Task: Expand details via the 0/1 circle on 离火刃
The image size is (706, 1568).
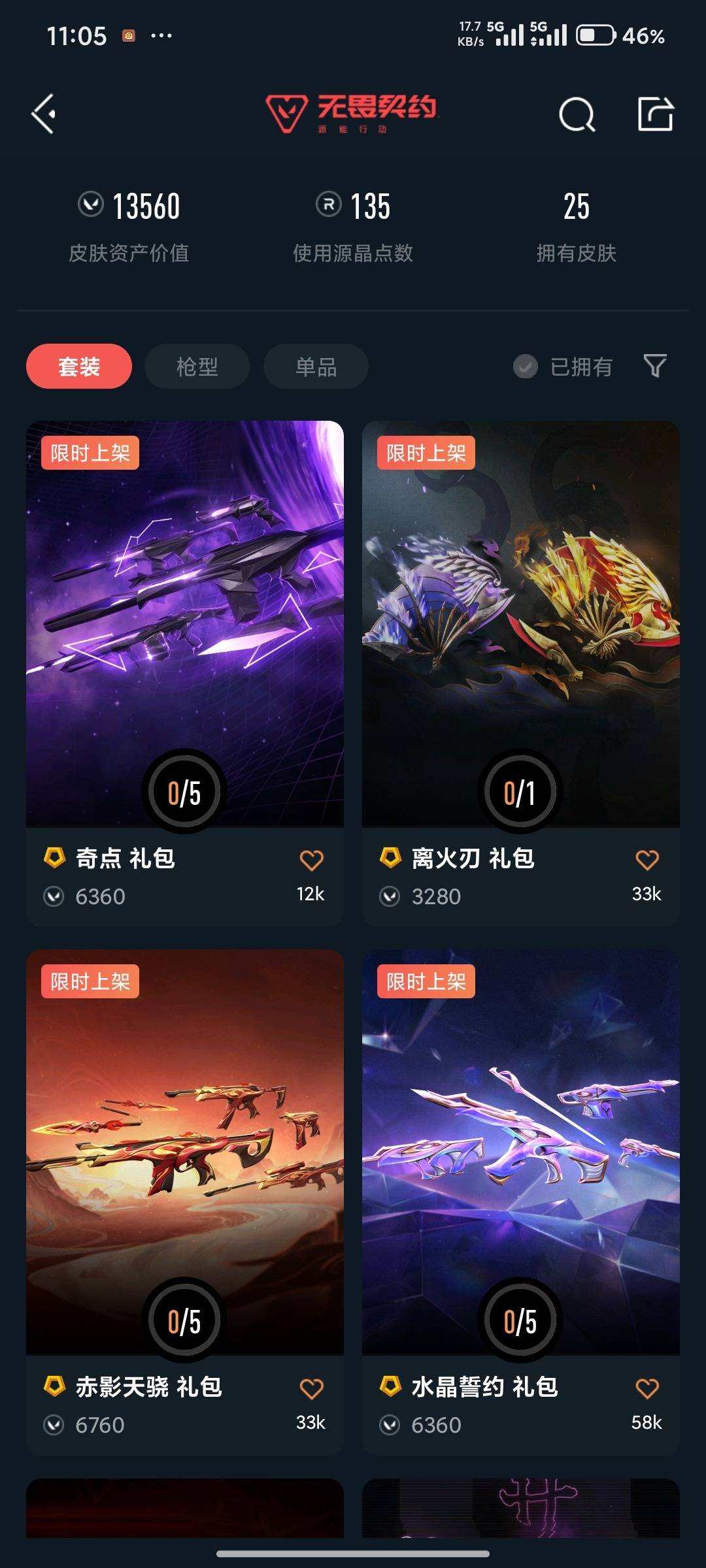Action: (x=521, y=790)
